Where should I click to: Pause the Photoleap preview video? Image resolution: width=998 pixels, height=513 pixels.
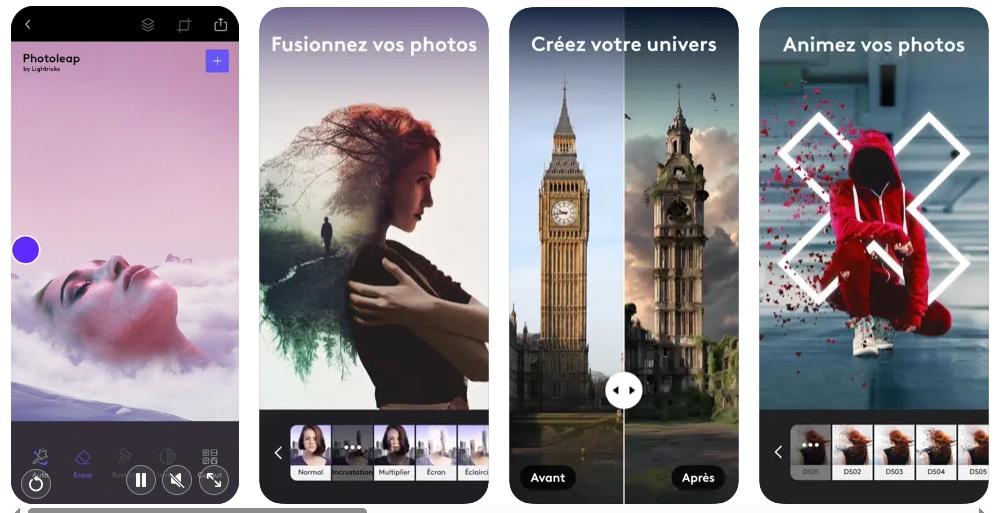pyautogui.click(x=141, y=480)
